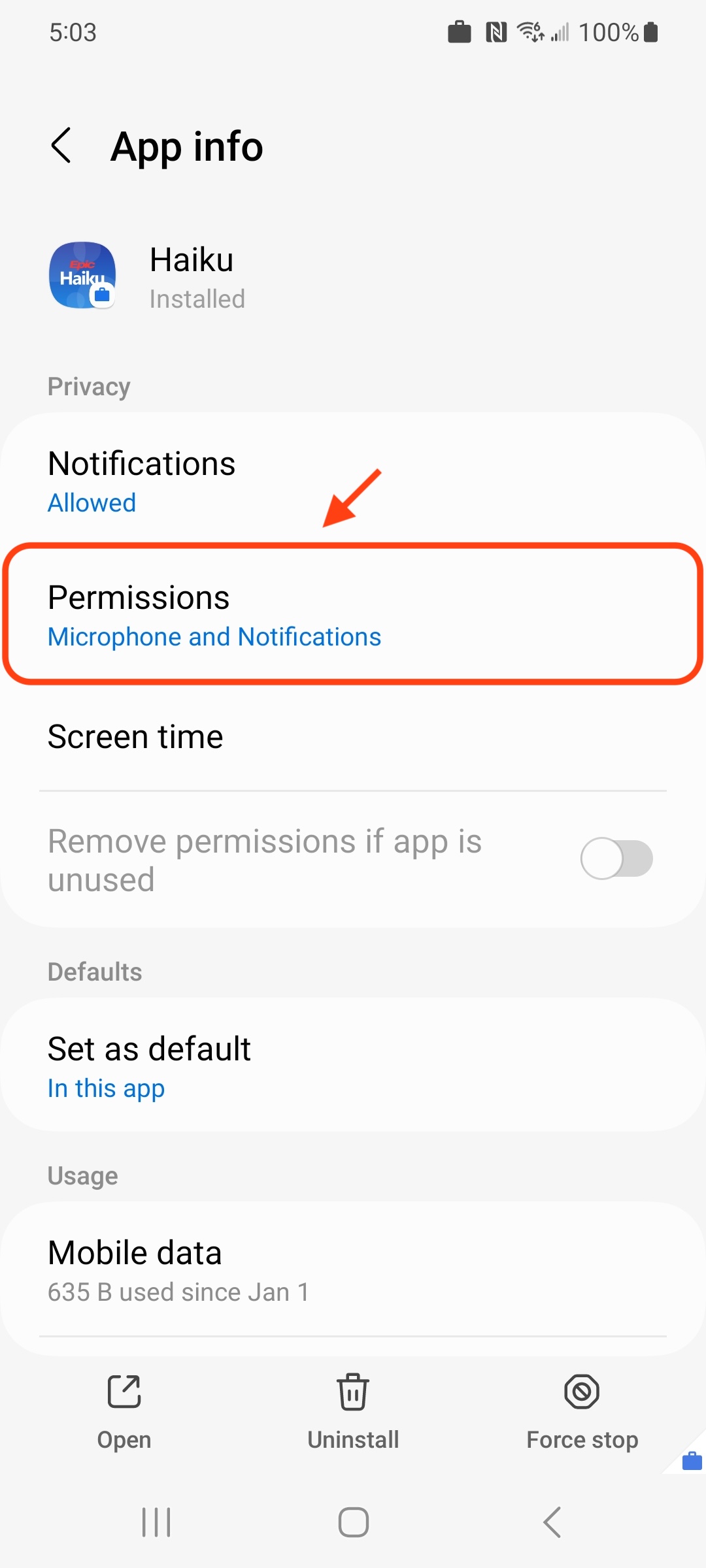Uninstall the Haiku app
This screenshot has height=1568, width=706.
(353, 1411)
